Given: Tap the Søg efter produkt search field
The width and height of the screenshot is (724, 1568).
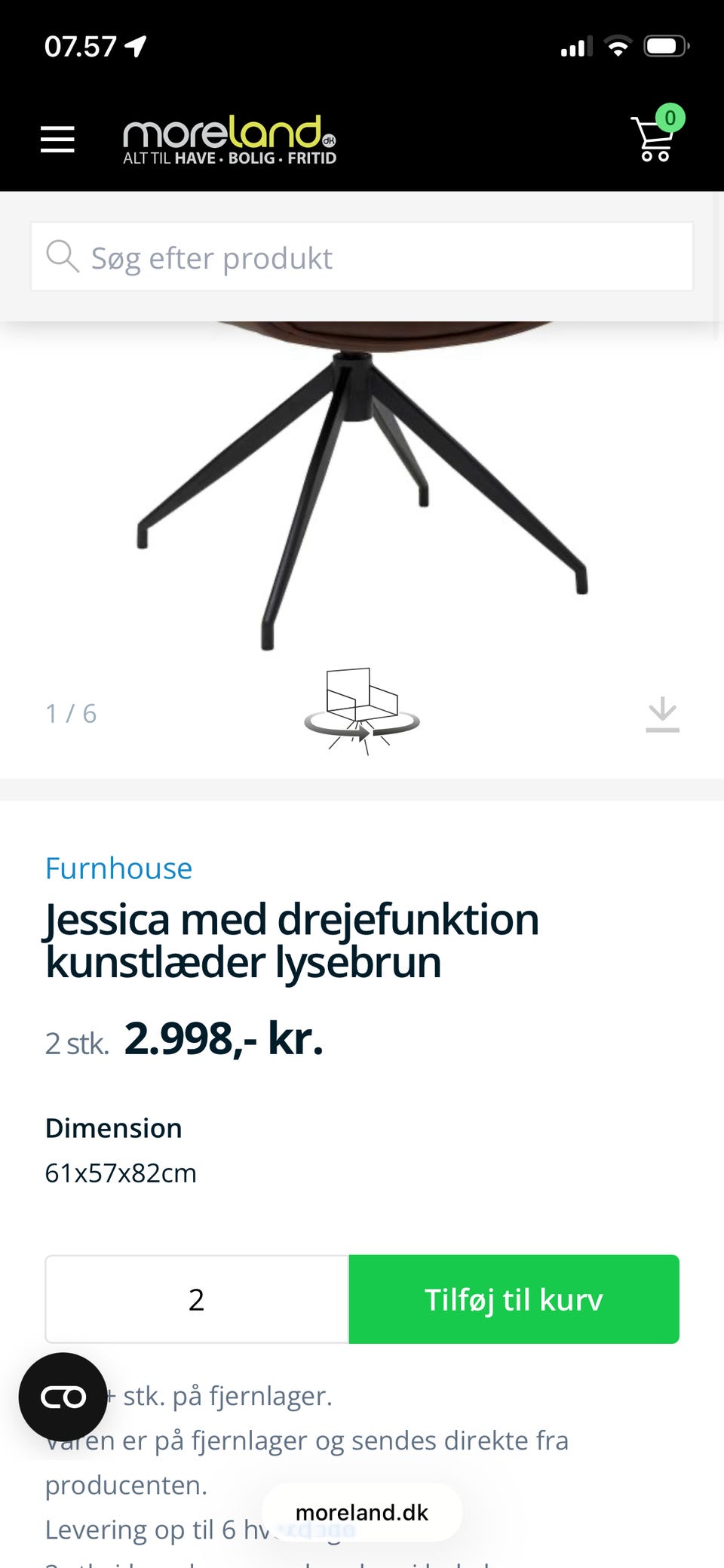Looking at the screenshot, I should click(x=362, y=257).
